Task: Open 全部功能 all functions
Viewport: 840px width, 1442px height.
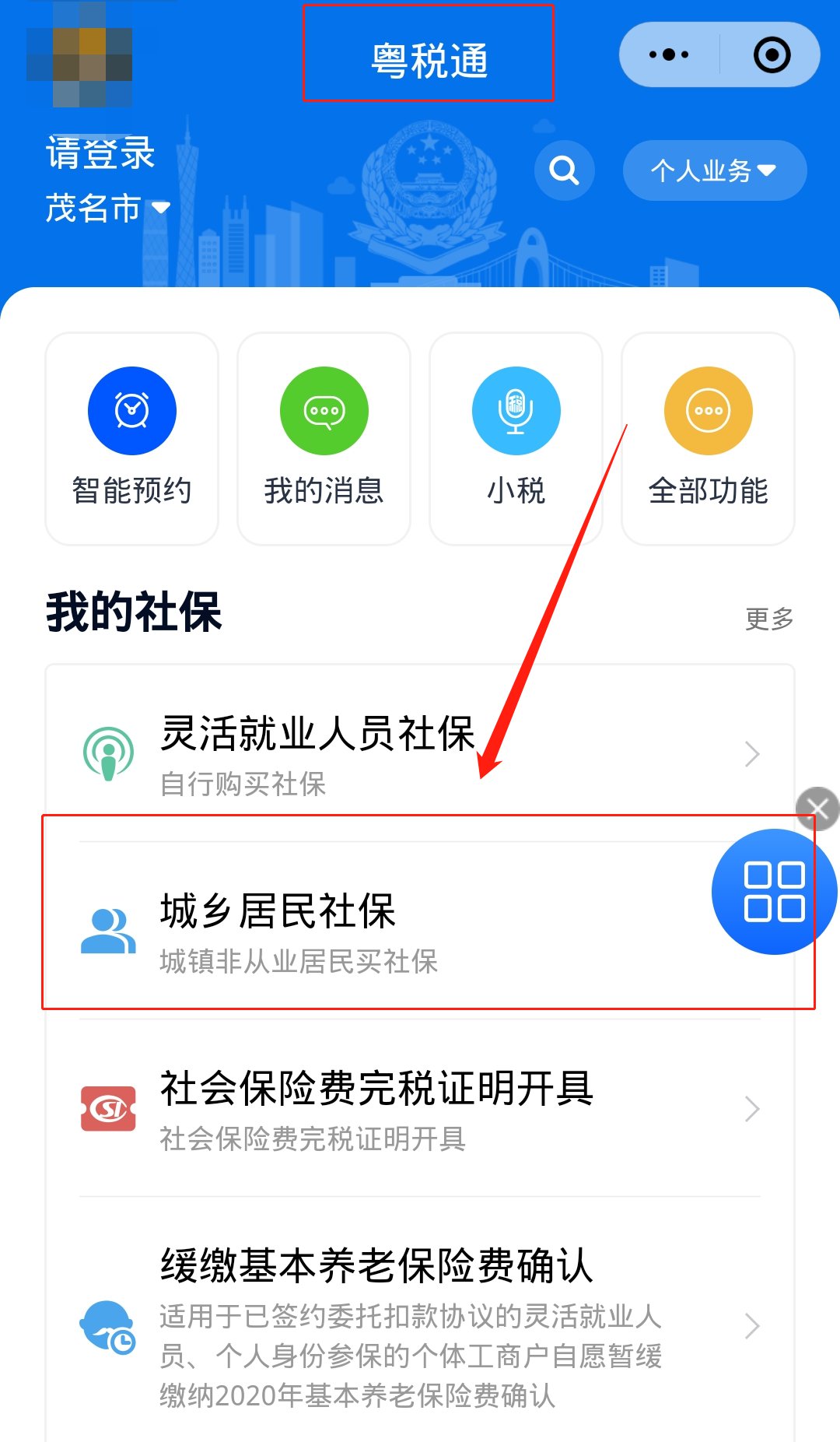Action: [708, 439]
